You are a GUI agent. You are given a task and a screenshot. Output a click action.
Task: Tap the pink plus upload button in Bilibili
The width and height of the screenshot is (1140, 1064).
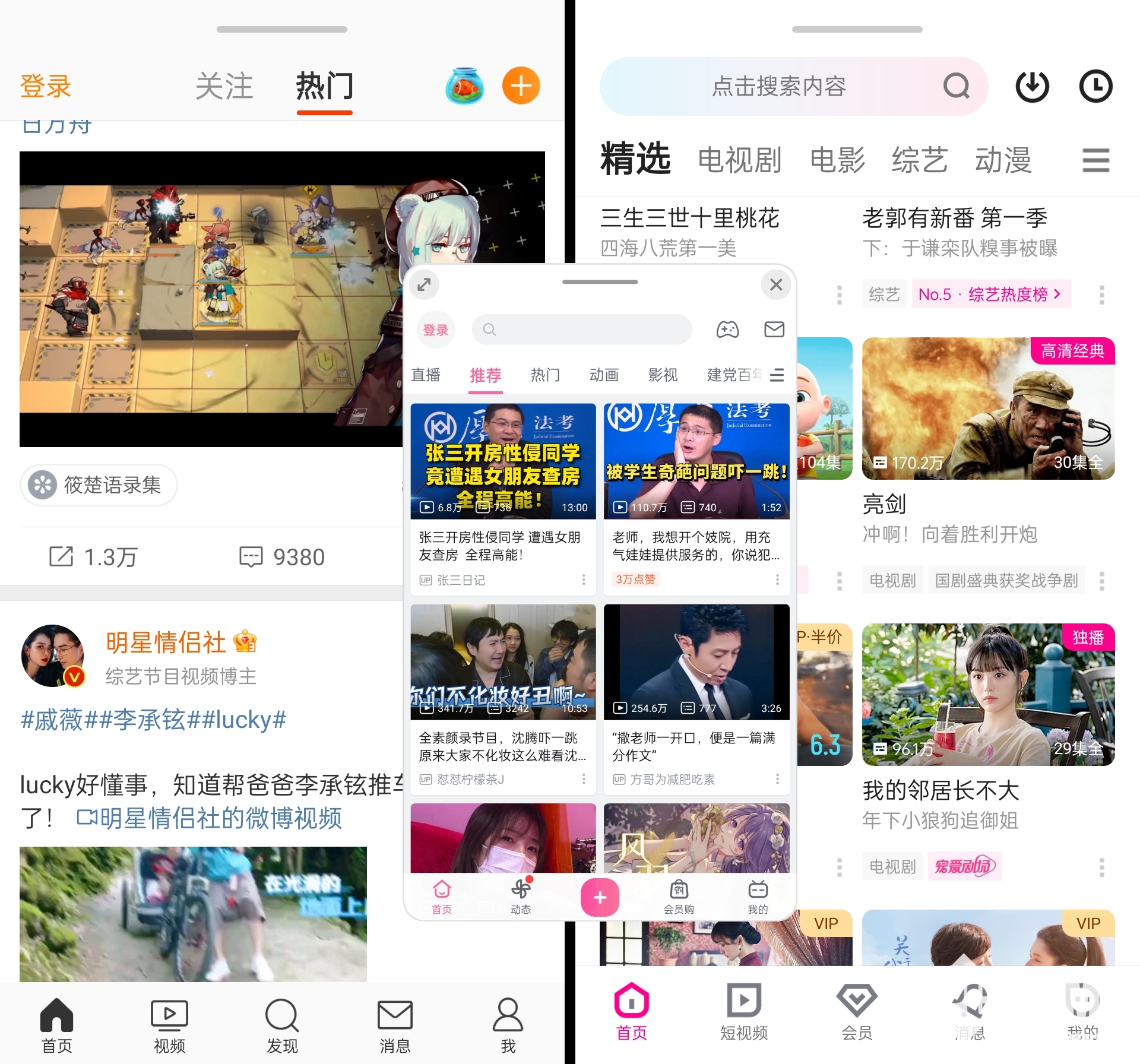tap(600, 897)
